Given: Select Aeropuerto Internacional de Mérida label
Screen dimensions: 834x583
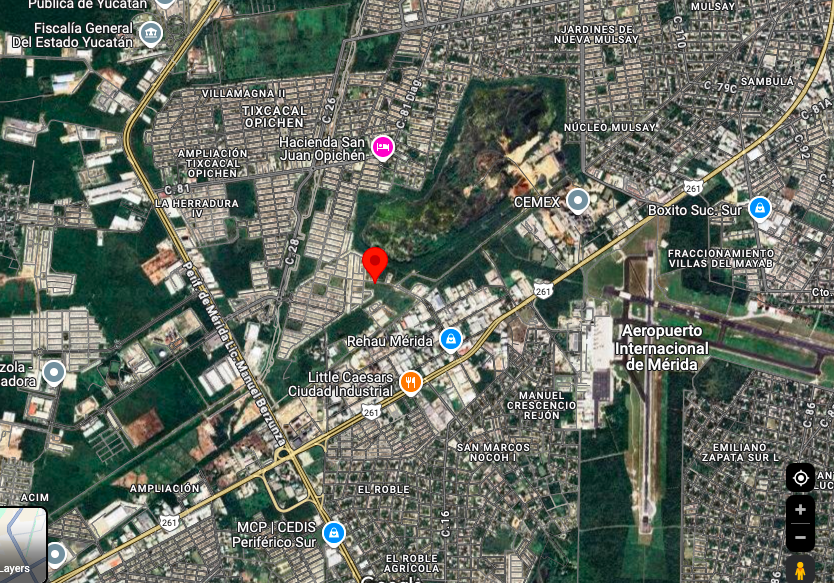Looking at the screenshot, I should tap(662, 347).
